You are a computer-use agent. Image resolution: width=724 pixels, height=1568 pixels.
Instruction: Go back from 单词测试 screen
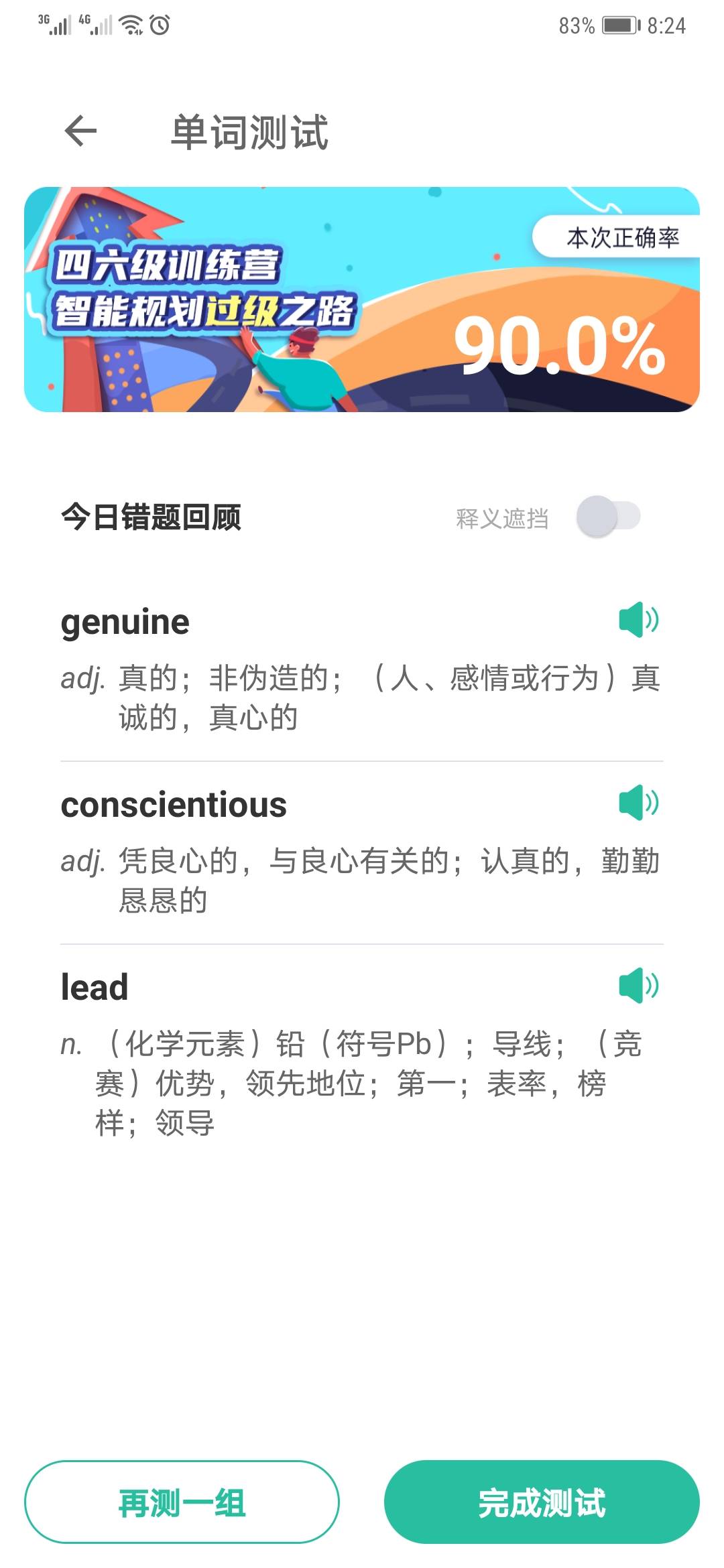(x=81, y=131)
